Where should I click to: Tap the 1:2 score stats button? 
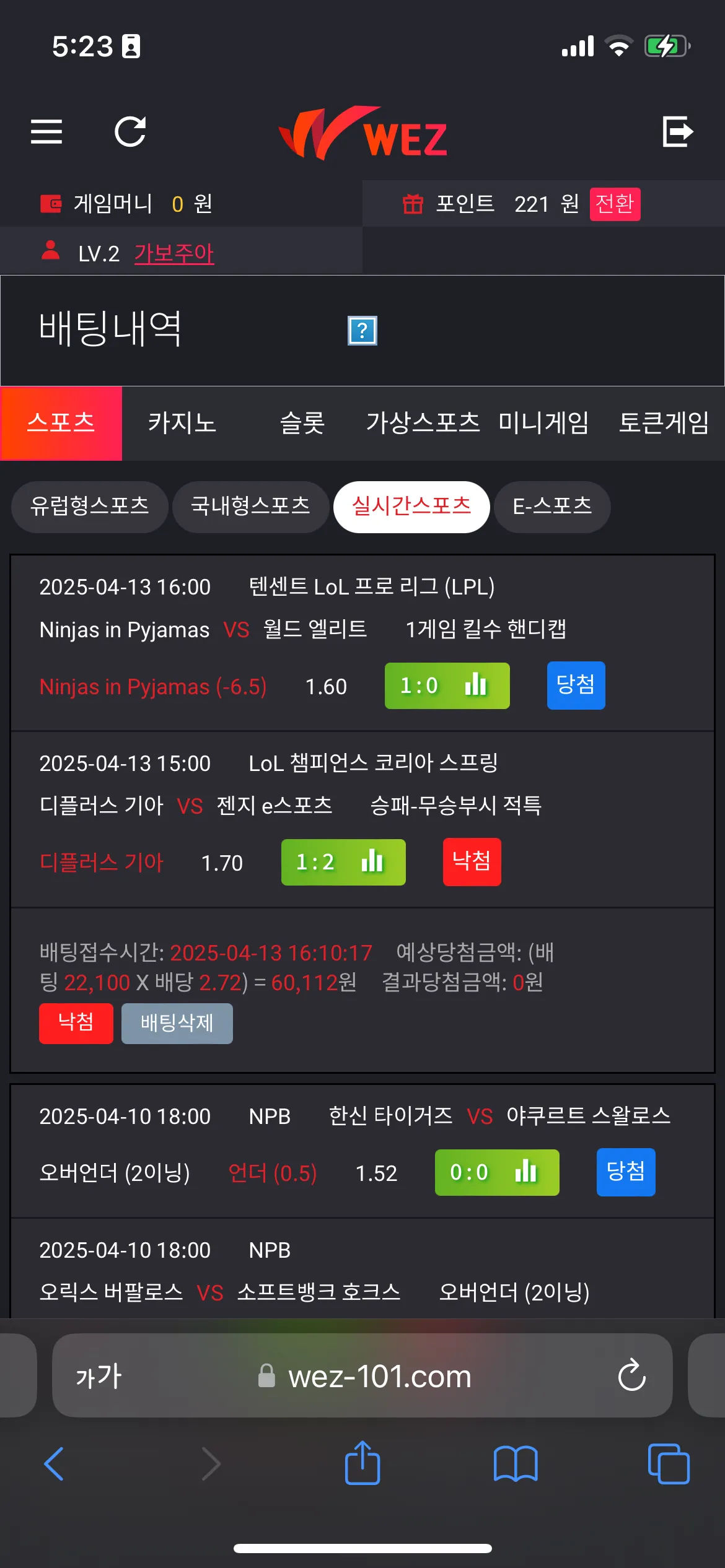[x=343, y=862]
